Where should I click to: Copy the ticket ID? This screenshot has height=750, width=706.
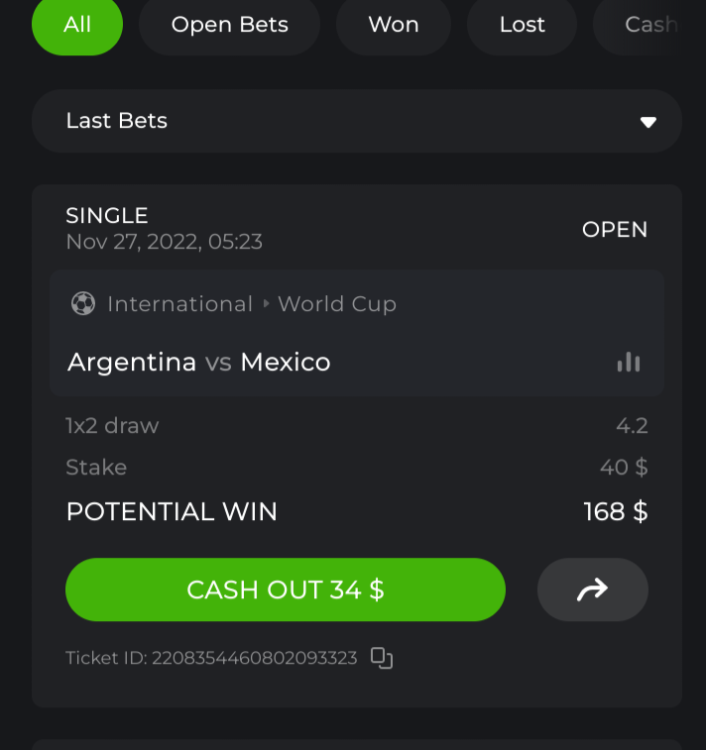coord(382,658)
